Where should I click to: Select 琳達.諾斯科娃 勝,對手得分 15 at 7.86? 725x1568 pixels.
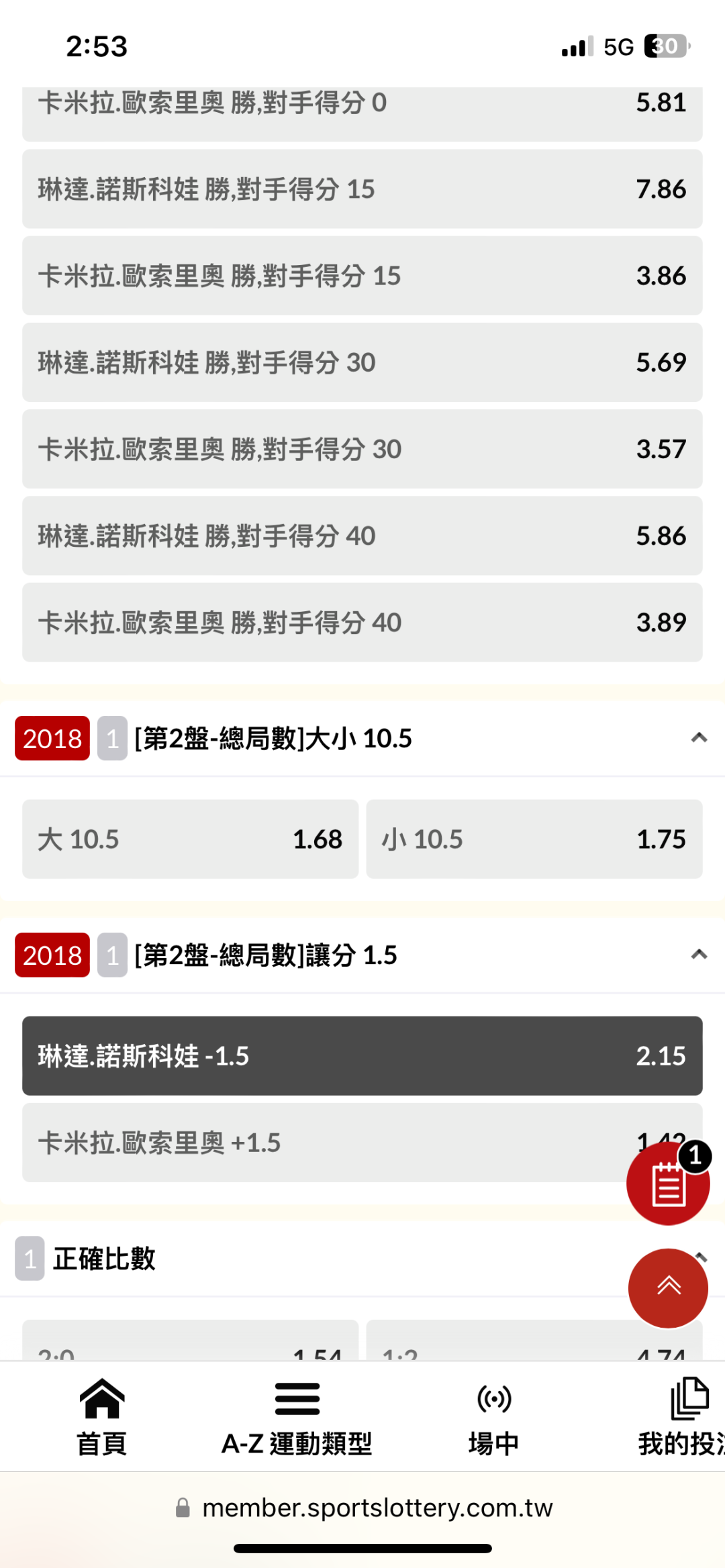pos(362,189)
